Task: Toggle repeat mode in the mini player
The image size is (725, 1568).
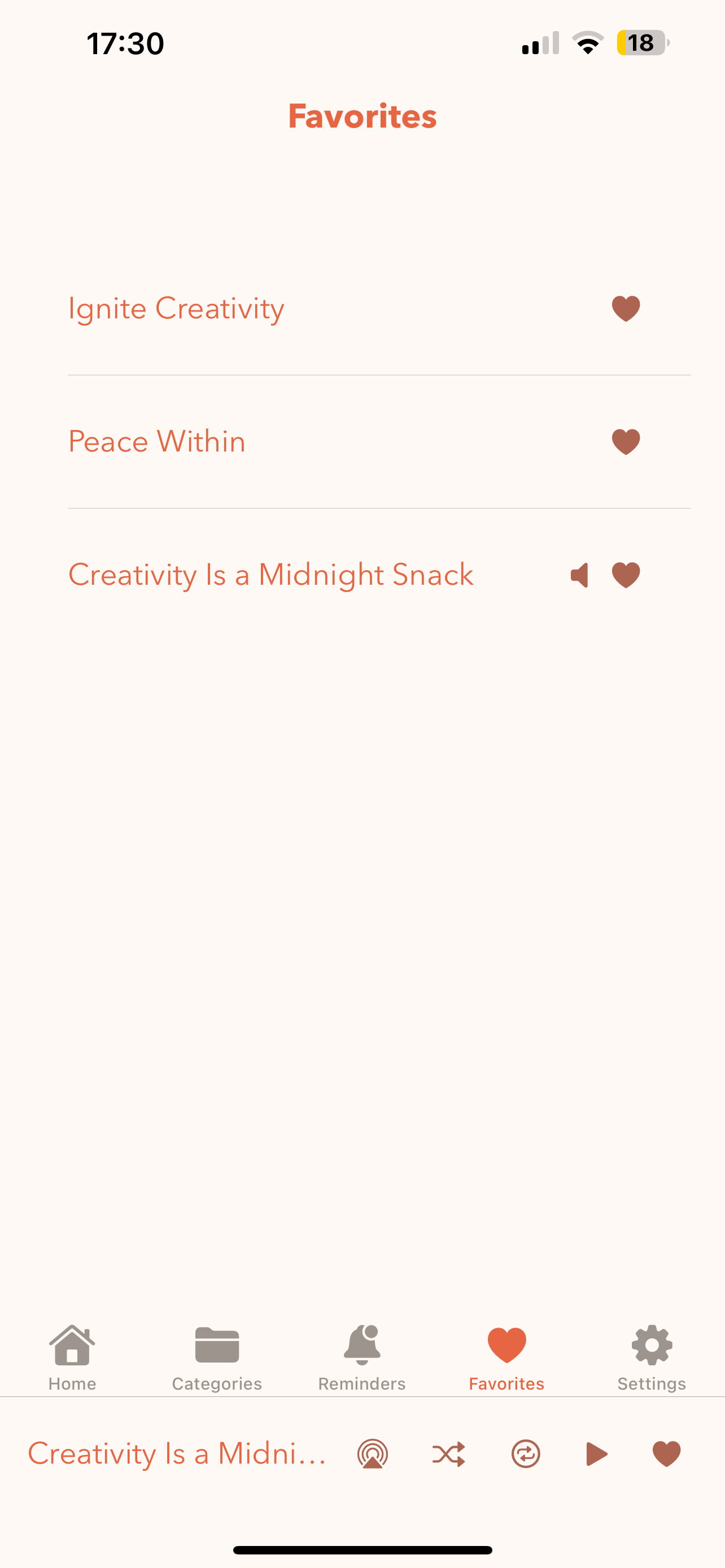Action: [525, 1453]
